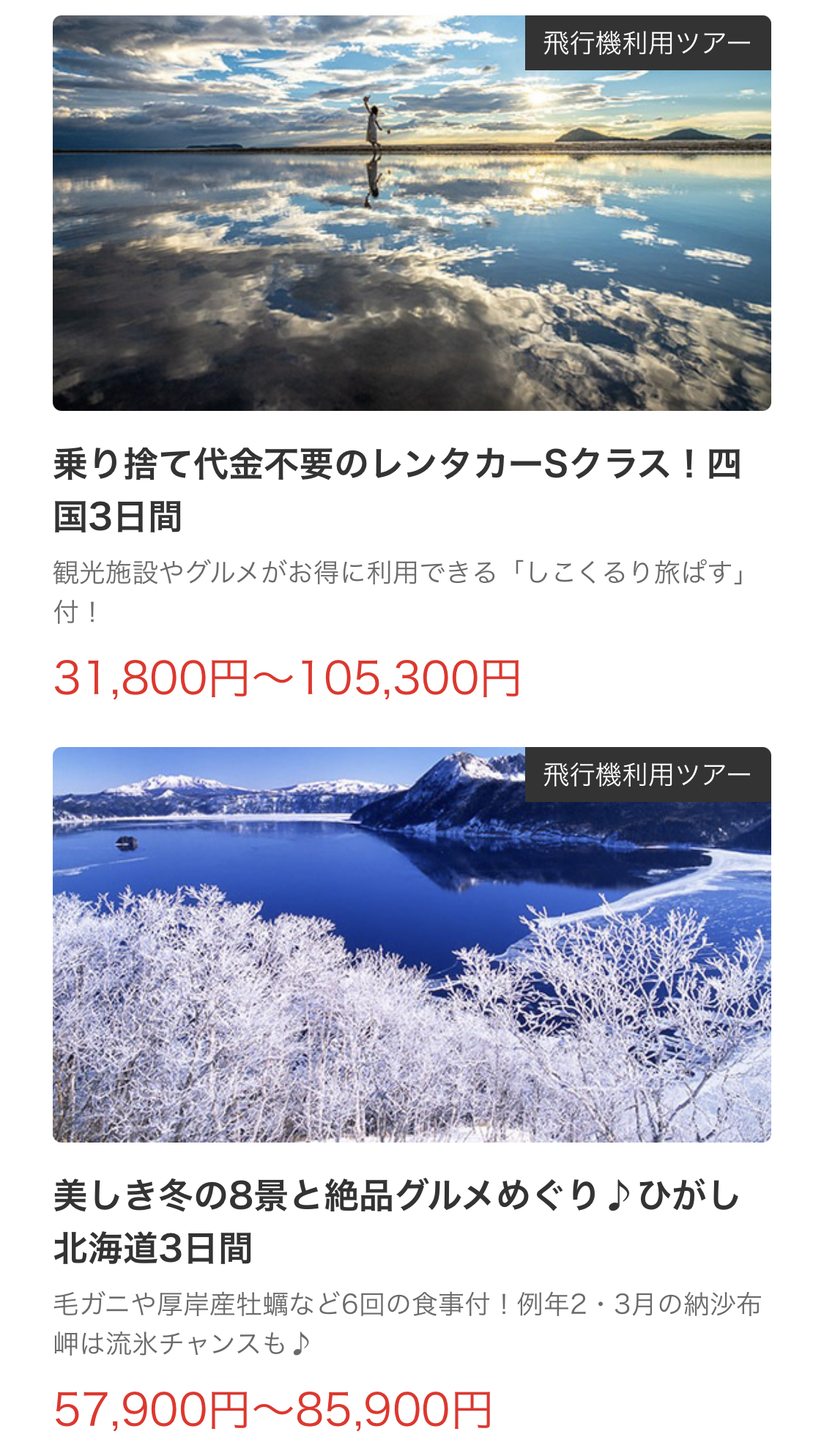Open the Shikoku 3-day rental car tour
The height and width of the screenshot is (1456, 824).
point(398,489)
